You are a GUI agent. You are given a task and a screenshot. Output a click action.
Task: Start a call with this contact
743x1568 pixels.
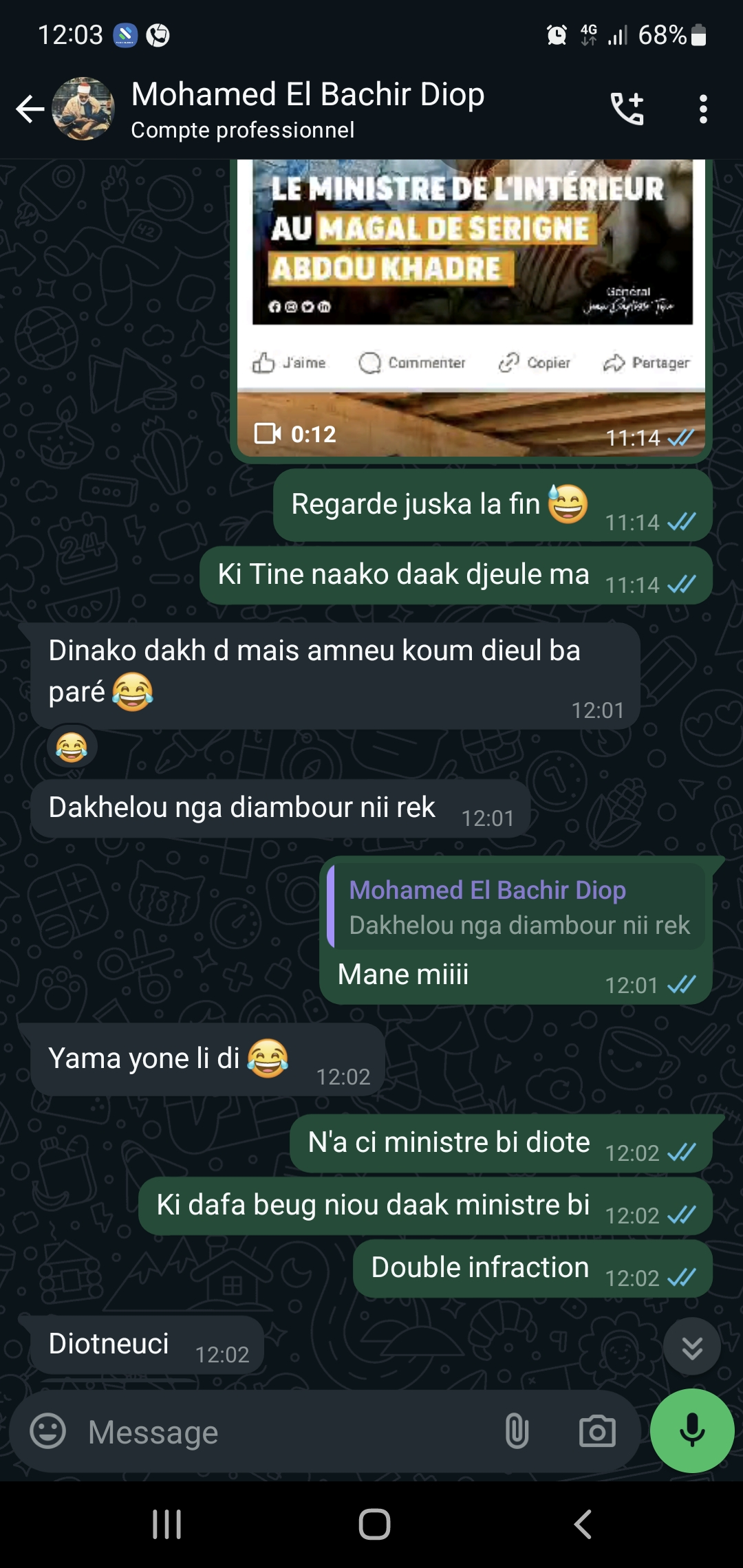(x=627, y=109)
